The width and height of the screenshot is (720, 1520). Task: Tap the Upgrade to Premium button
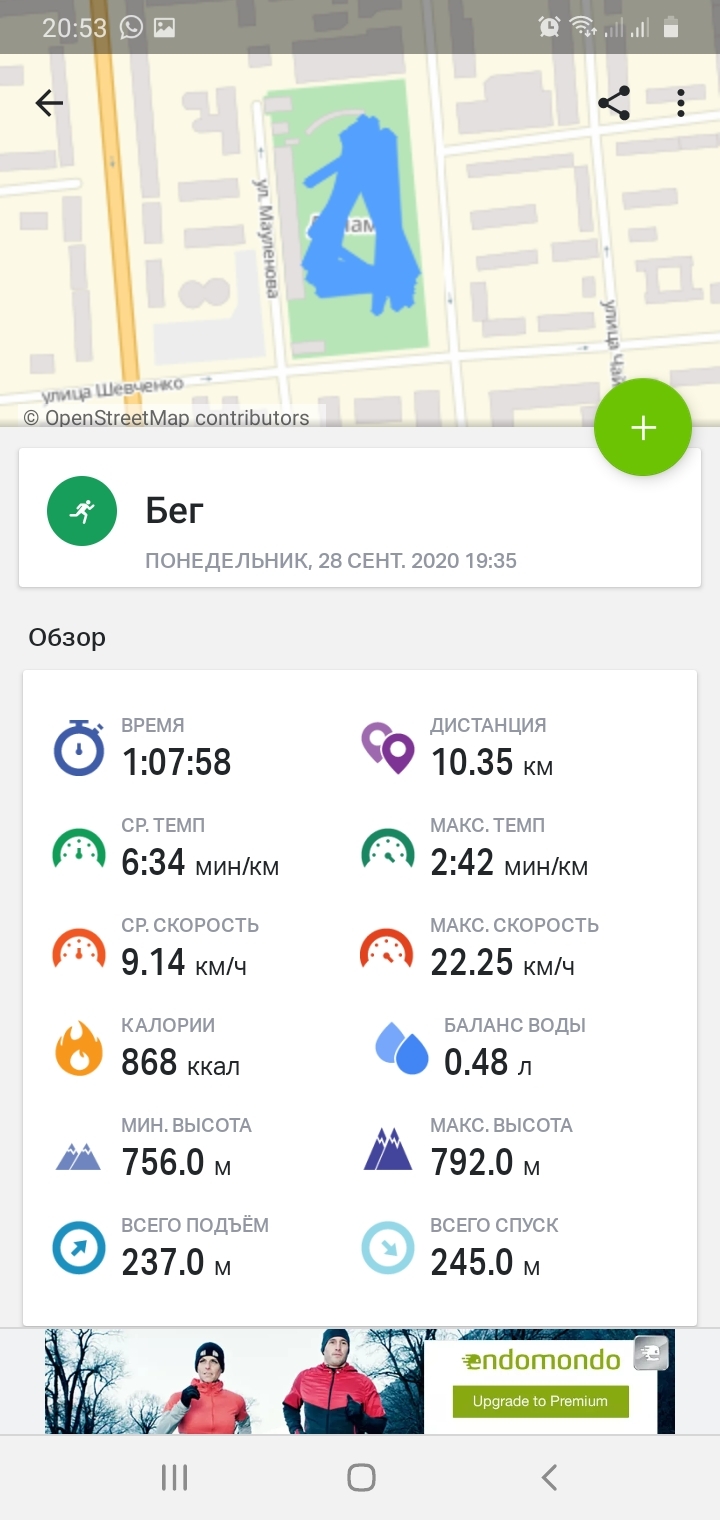click(540, 1401)
